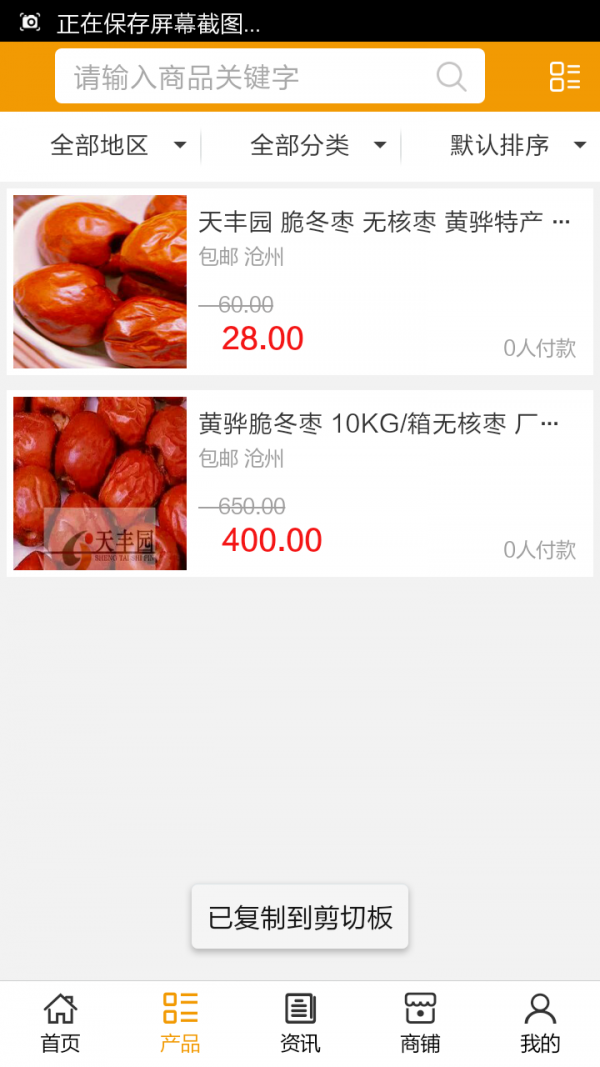The image size is (600, 1067).
Task: Expand the 全部地区 region dropdown
Action: [118, 146]
